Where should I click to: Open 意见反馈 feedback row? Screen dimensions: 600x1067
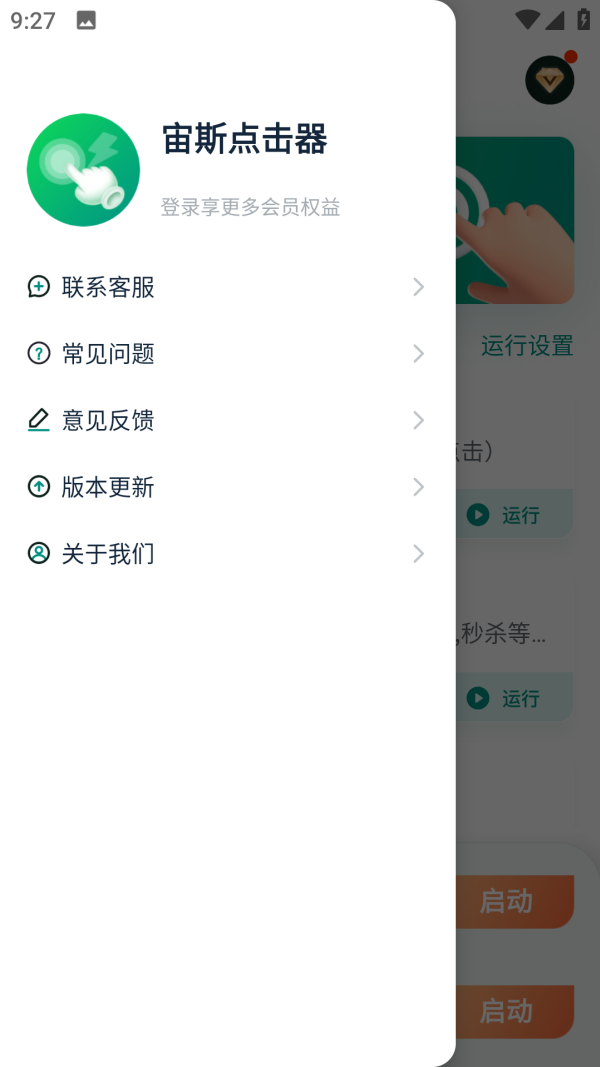click(227, 421)
